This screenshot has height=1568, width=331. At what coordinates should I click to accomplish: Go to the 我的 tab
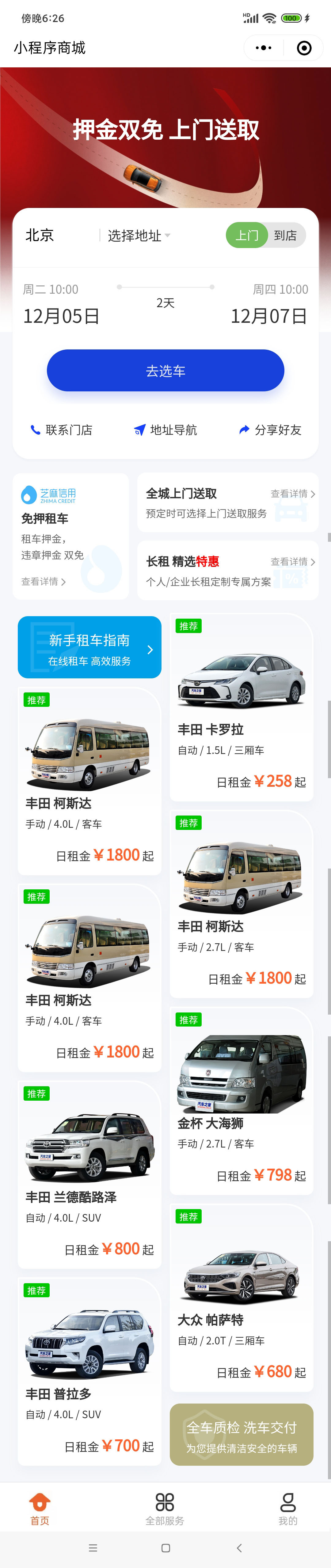pyautogui.click(x=288, y=1509)
